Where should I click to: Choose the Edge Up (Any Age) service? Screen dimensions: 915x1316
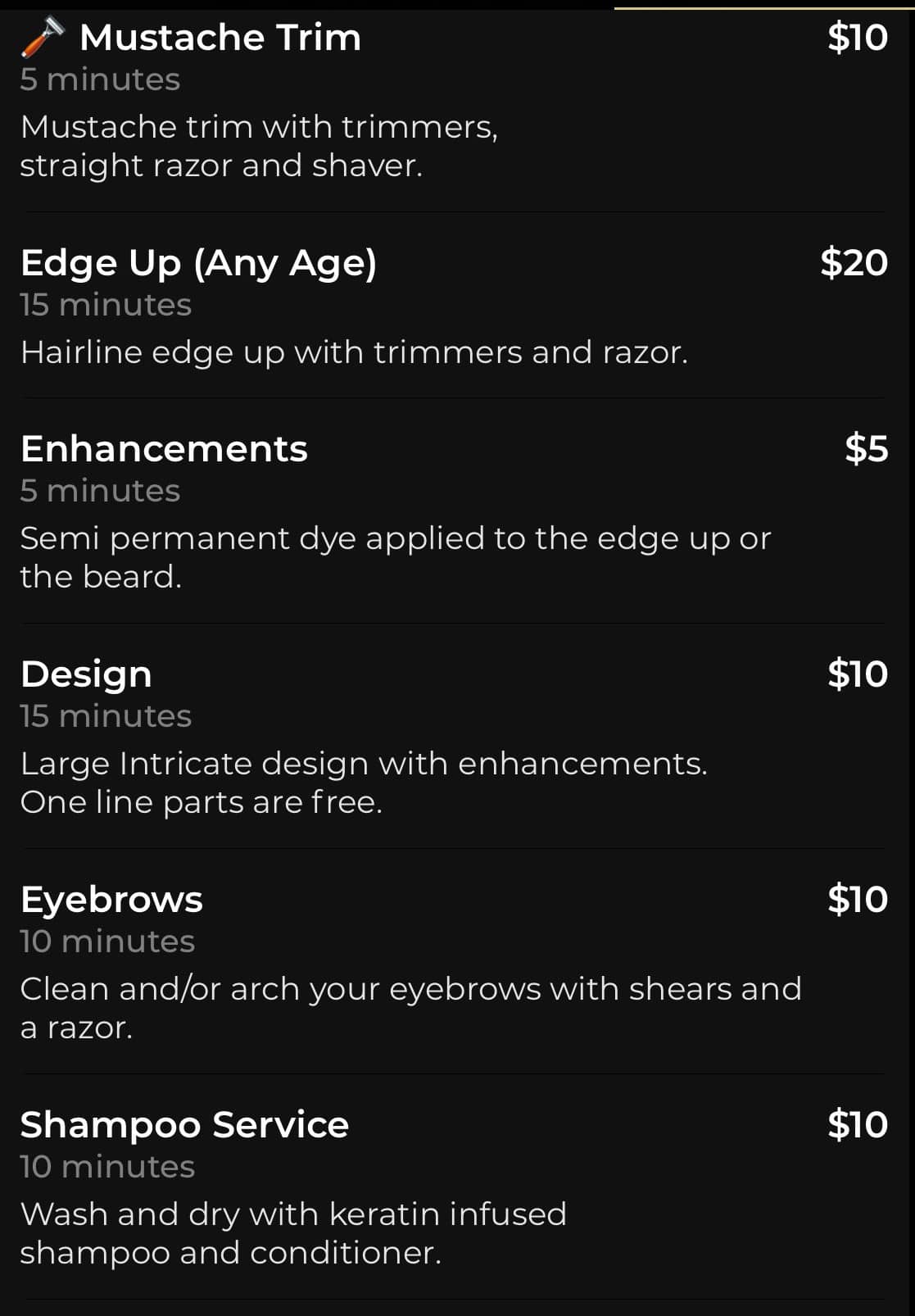pyautogui.click(x=198, y=263)
